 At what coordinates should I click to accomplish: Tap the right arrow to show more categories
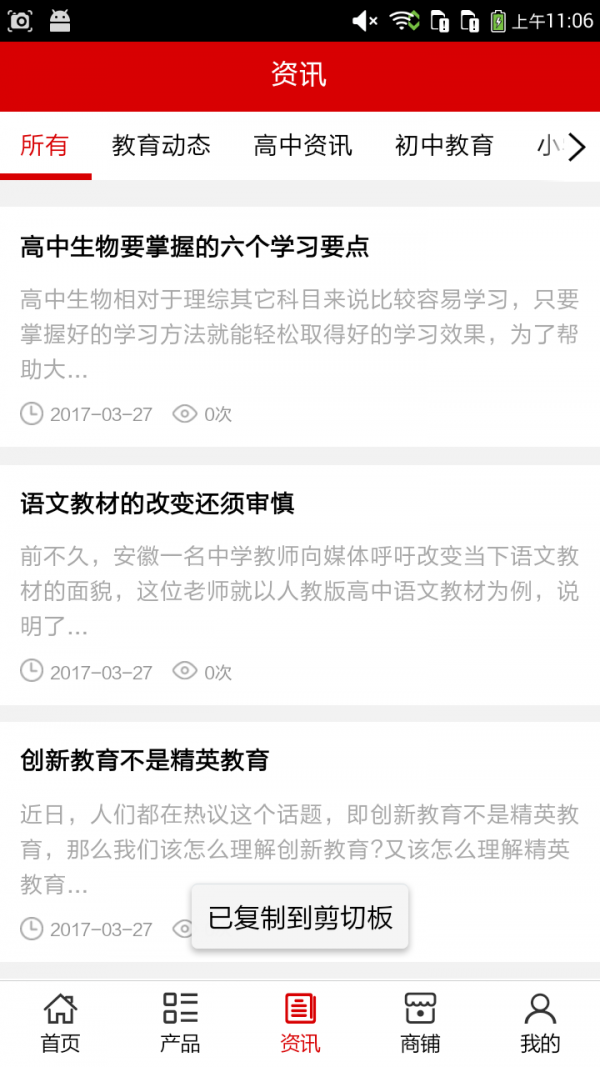[x=576, y=147]
